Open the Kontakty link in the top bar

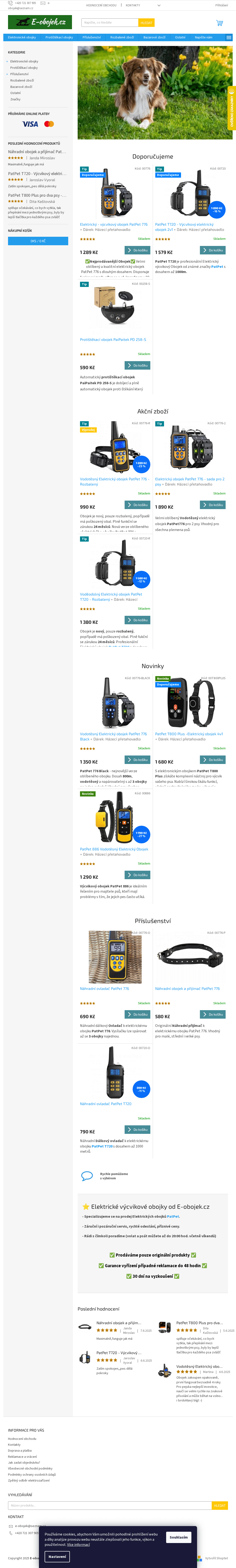click(133, 5)
